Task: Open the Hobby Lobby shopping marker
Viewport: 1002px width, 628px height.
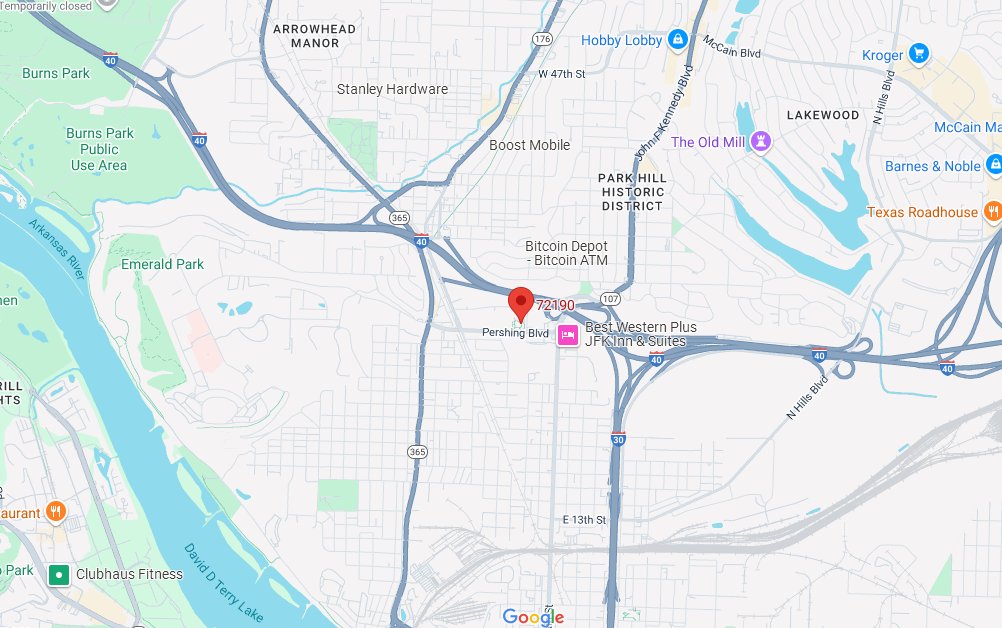Action: [678, 40]
